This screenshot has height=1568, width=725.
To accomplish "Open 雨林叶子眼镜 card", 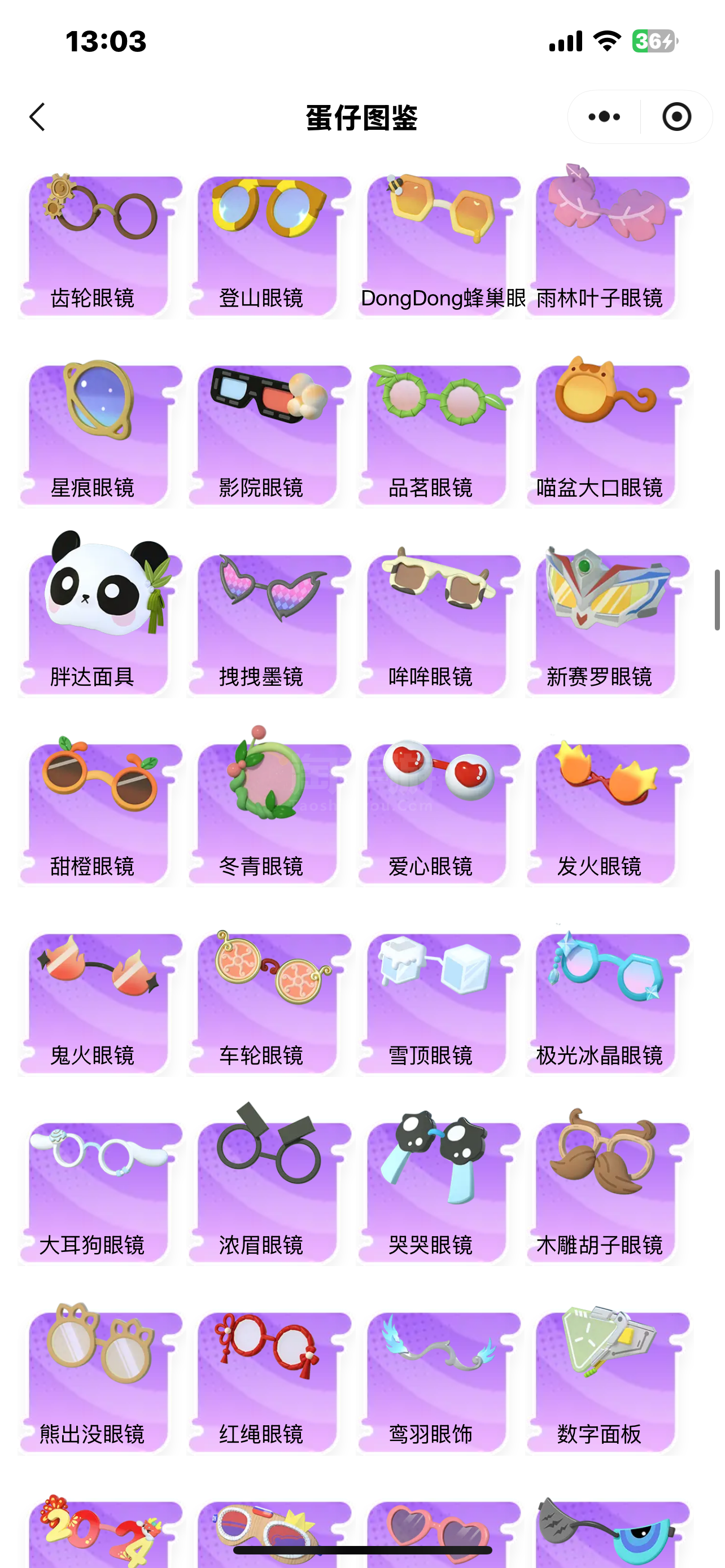I will (x=606, y=247).
